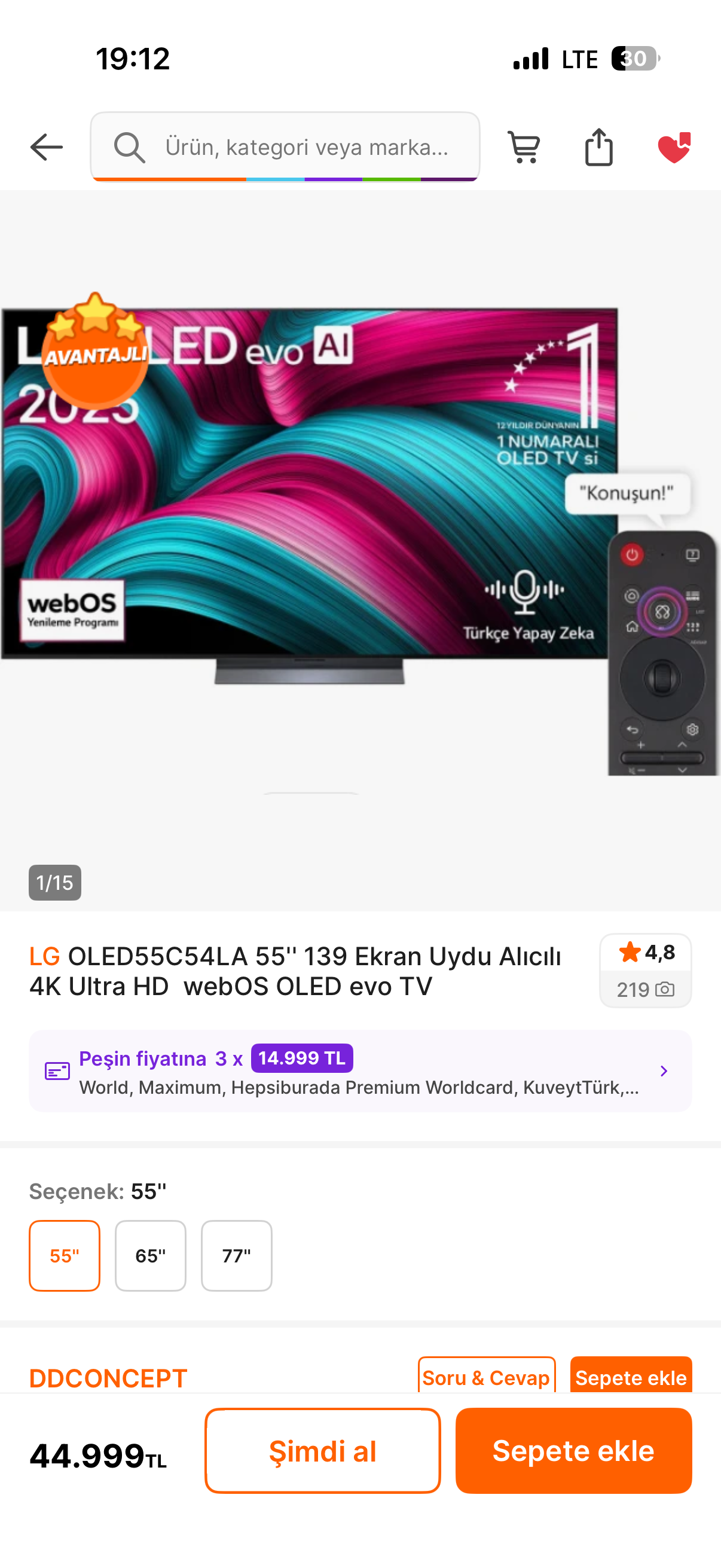This screenshot has width=721, height=1568.
Task: Go back with the arrow icon
Action: pos(46,147)
